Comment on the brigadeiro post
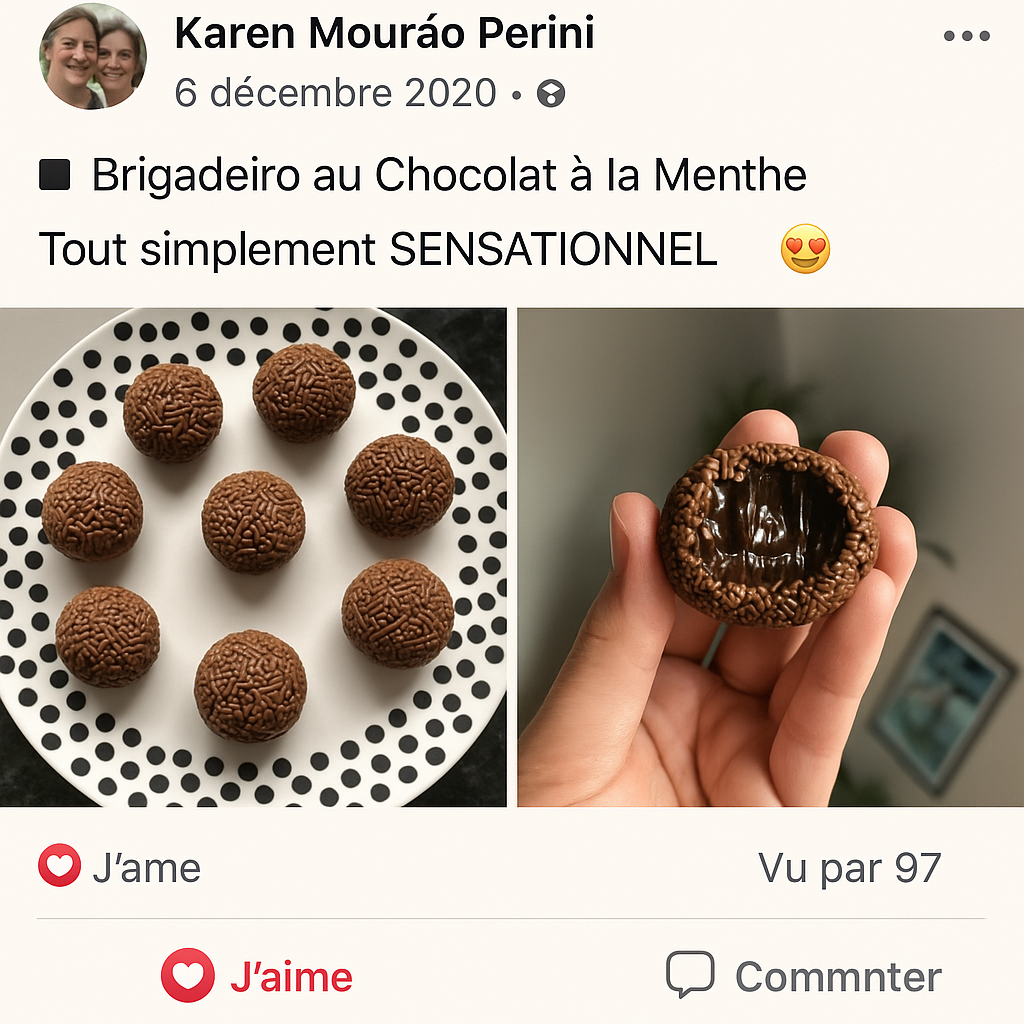 pos(804,976)
